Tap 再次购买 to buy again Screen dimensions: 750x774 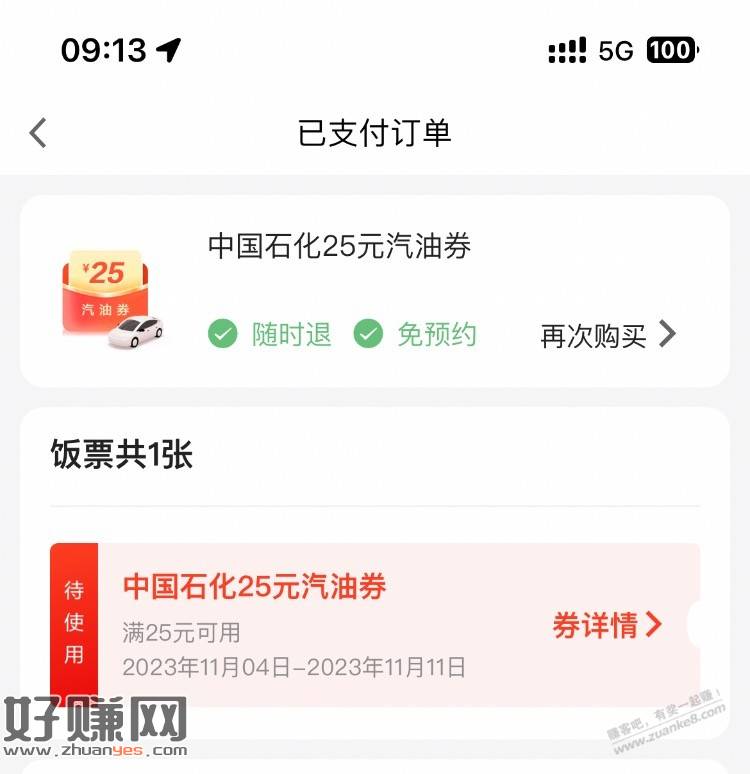point(607,336)
